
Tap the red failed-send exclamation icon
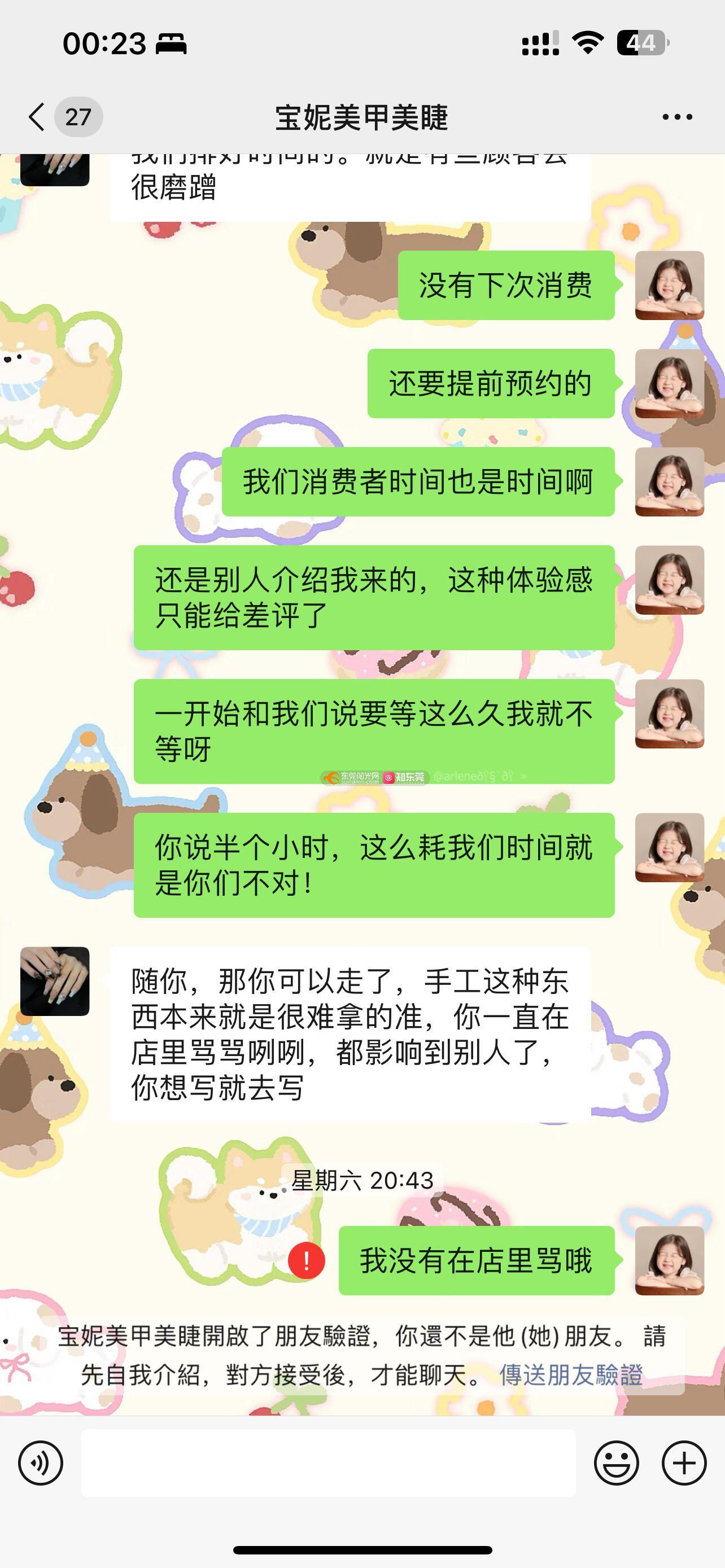[x=306, y=1260]
